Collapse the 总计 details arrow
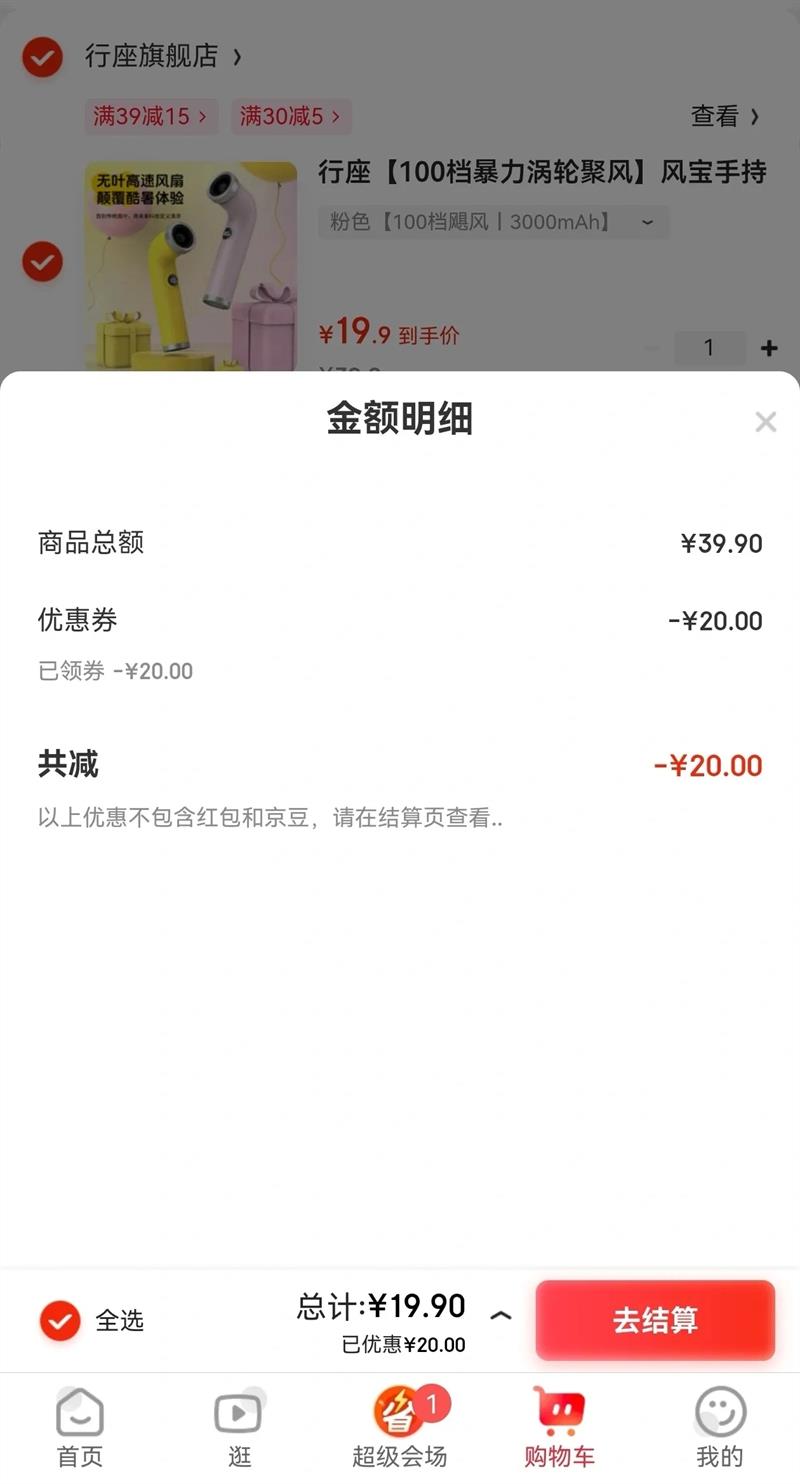The width and height of the screenshot is (800, 1484). [501, 1316]
